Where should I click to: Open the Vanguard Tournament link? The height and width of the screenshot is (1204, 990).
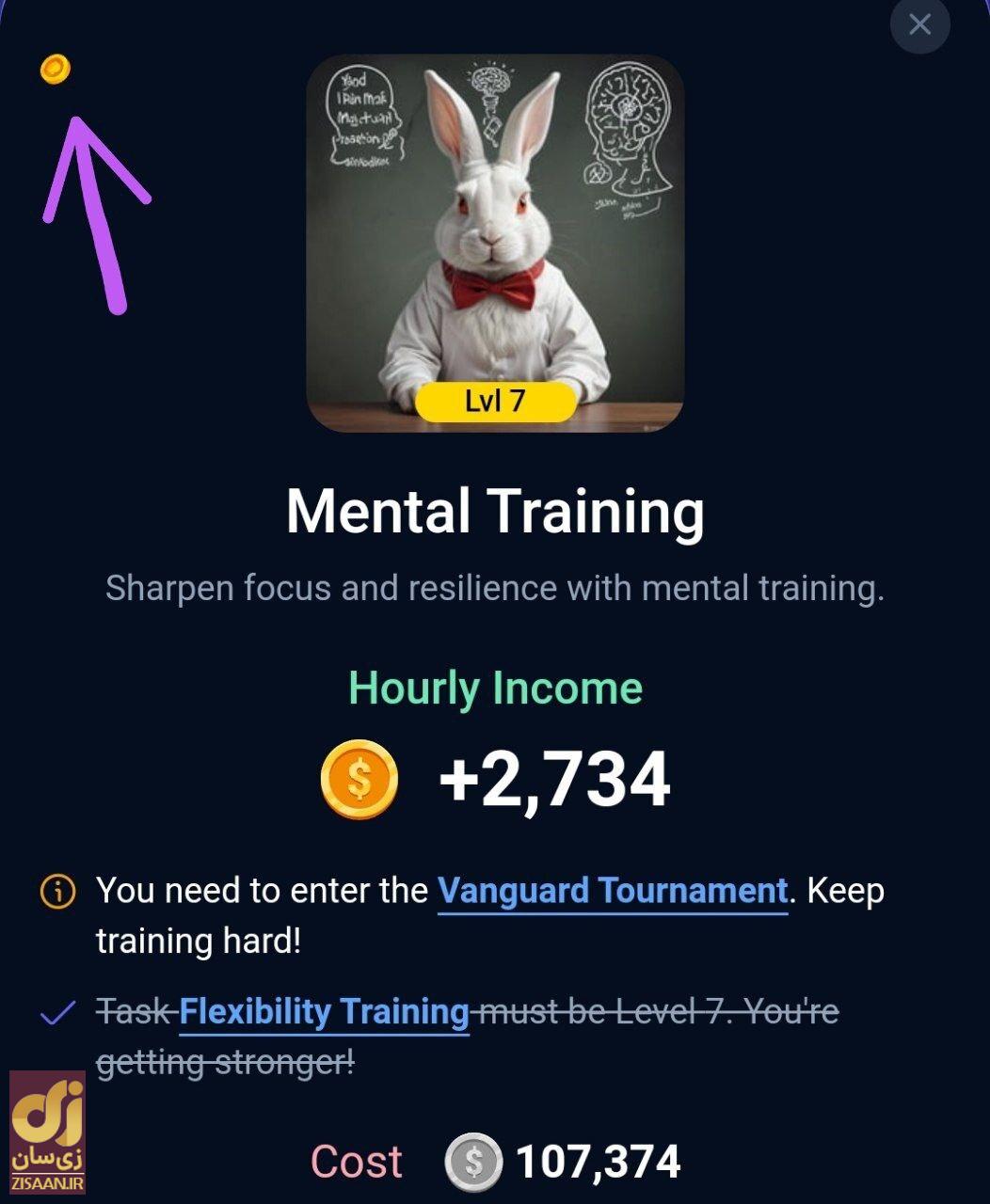point(614,890)
